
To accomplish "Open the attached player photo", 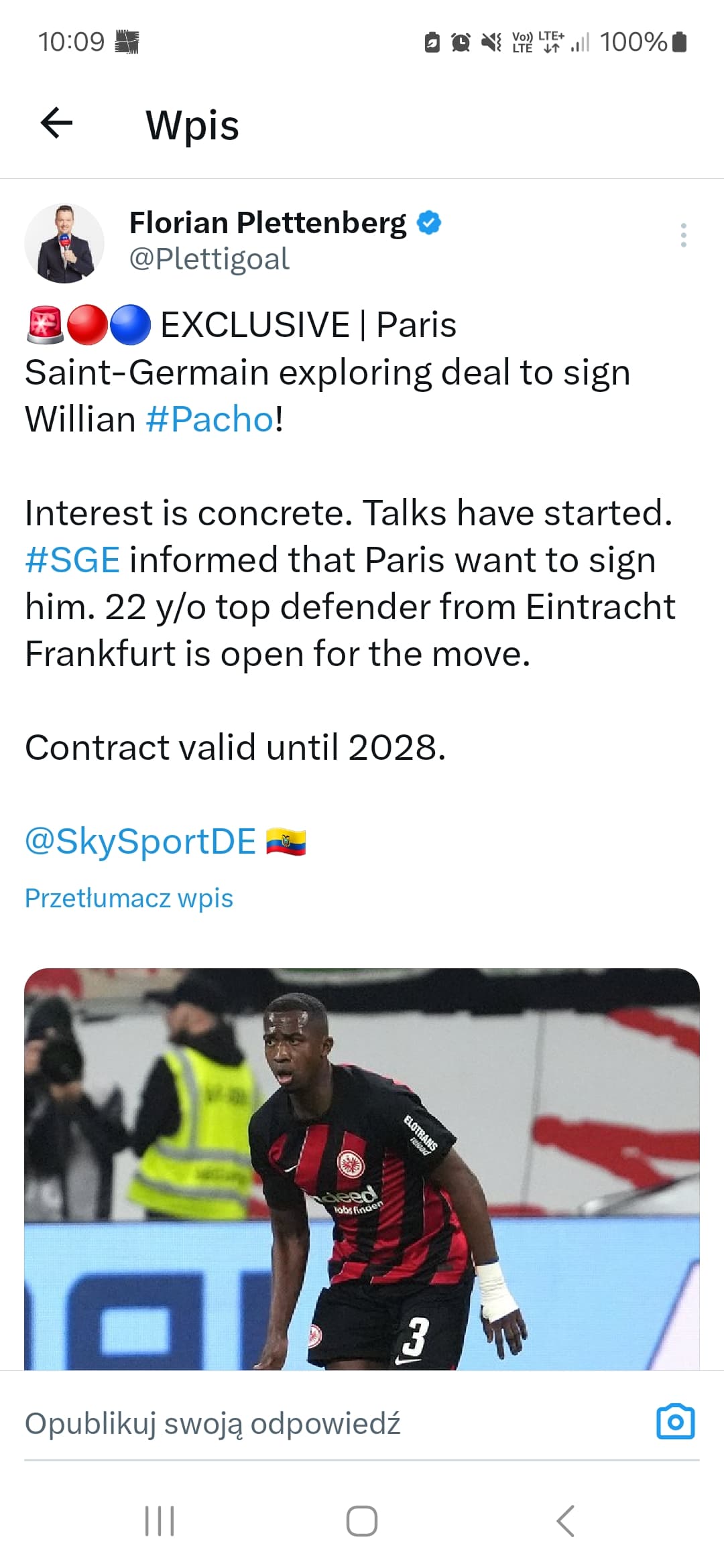I will [362, 1169].
